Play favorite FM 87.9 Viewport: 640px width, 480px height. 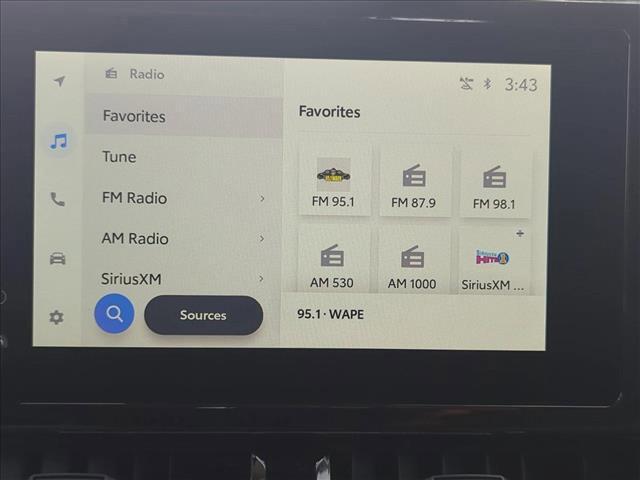(x=413, y=183)
